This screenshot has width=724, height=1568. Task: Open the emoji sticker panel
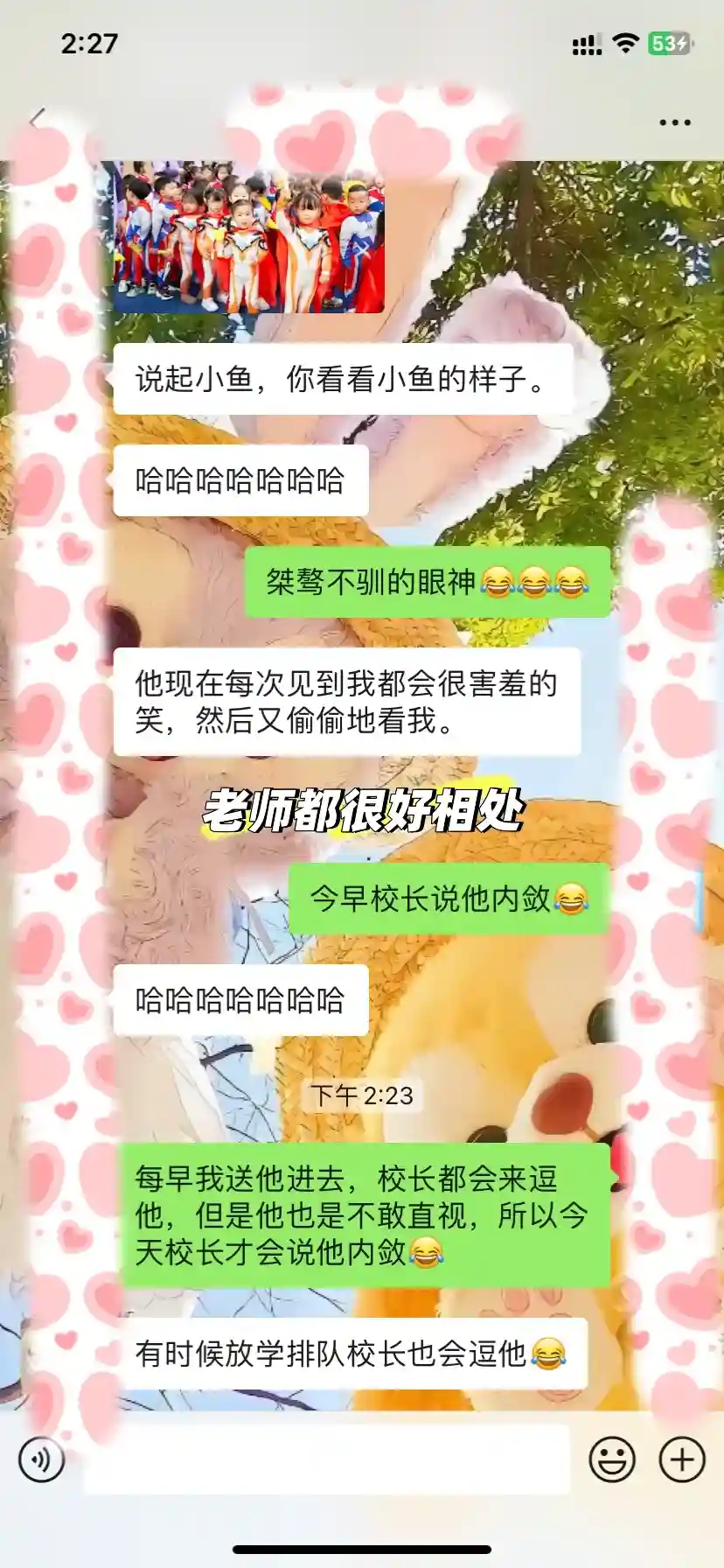(612, 1459)
